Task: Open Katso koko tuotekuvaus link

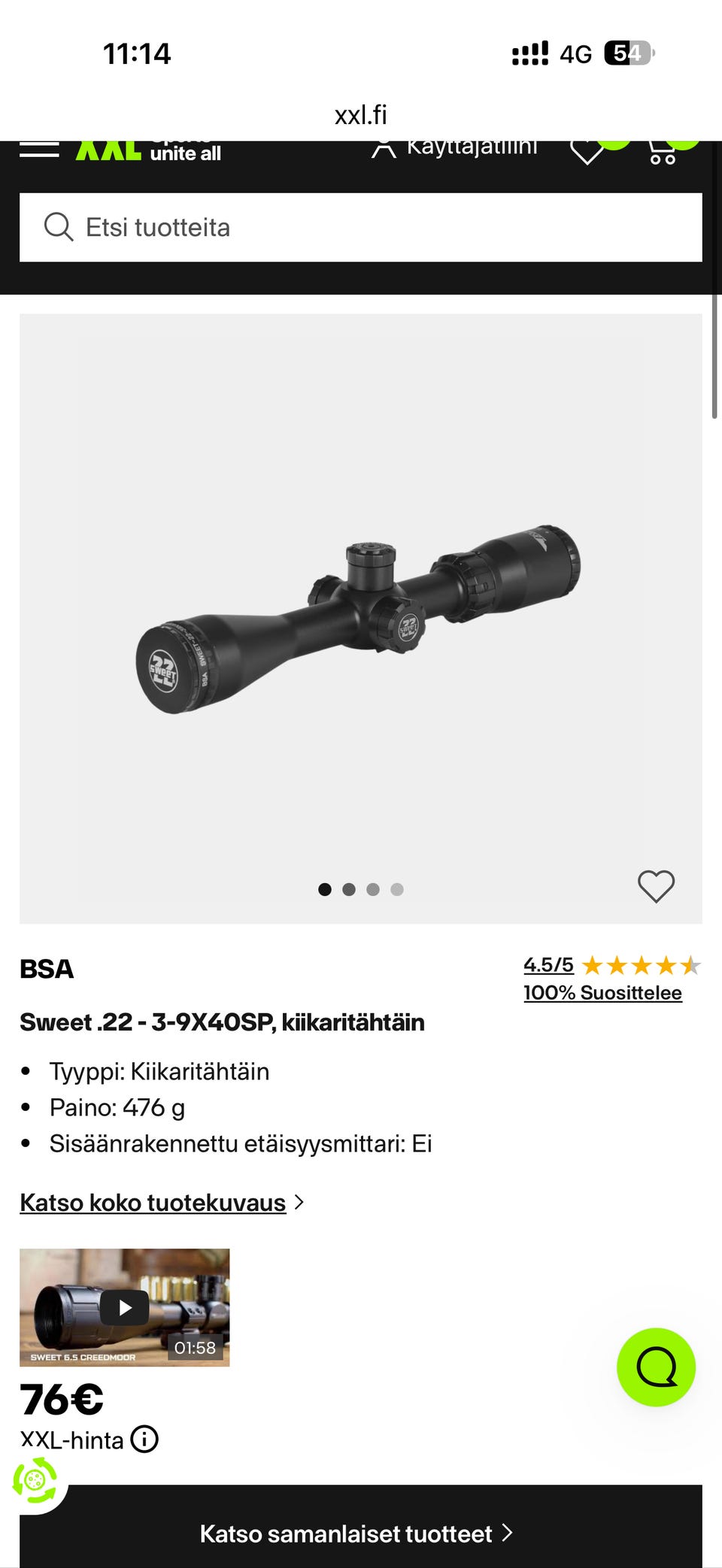Action: [x=153, y=1203]
